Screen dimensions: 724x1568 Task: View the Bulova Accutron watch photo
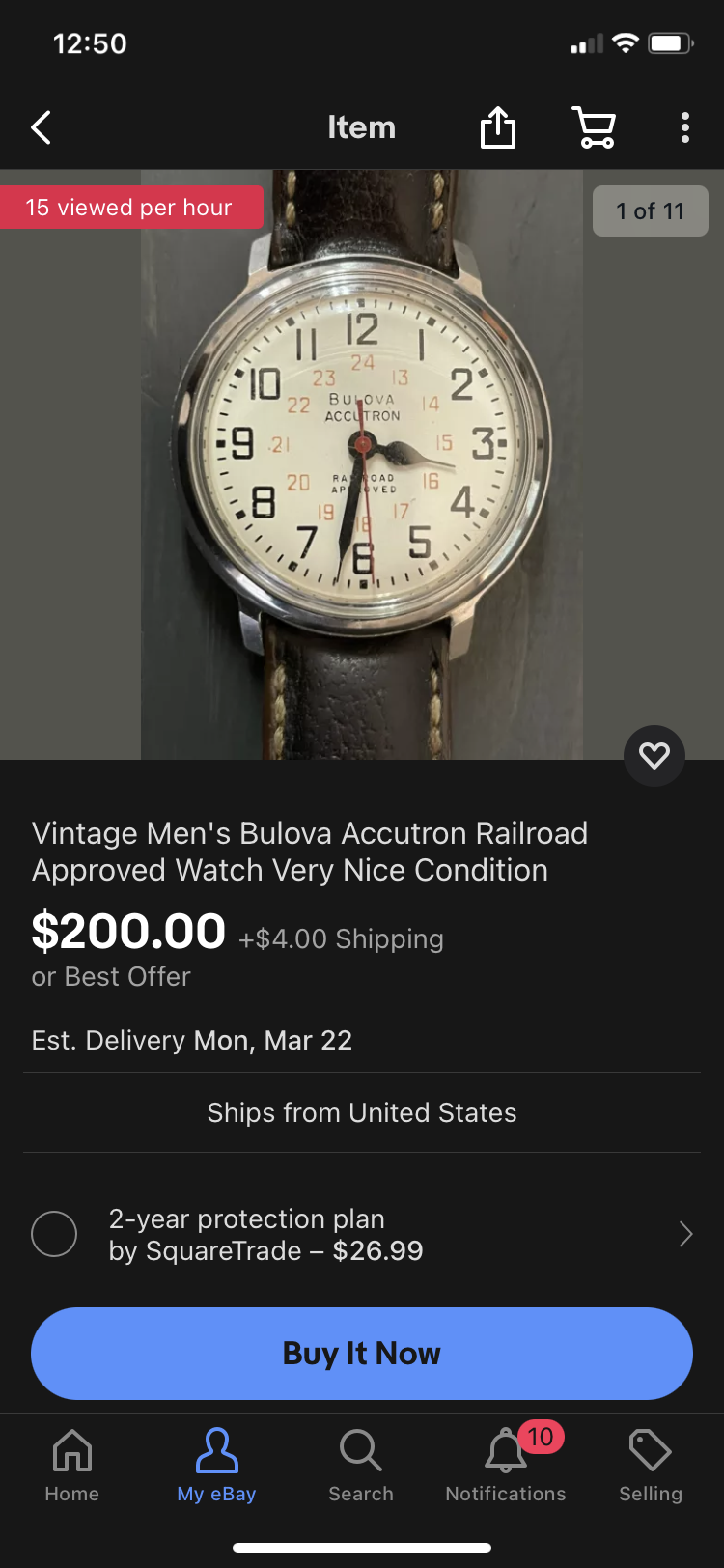tap(362, 463)
